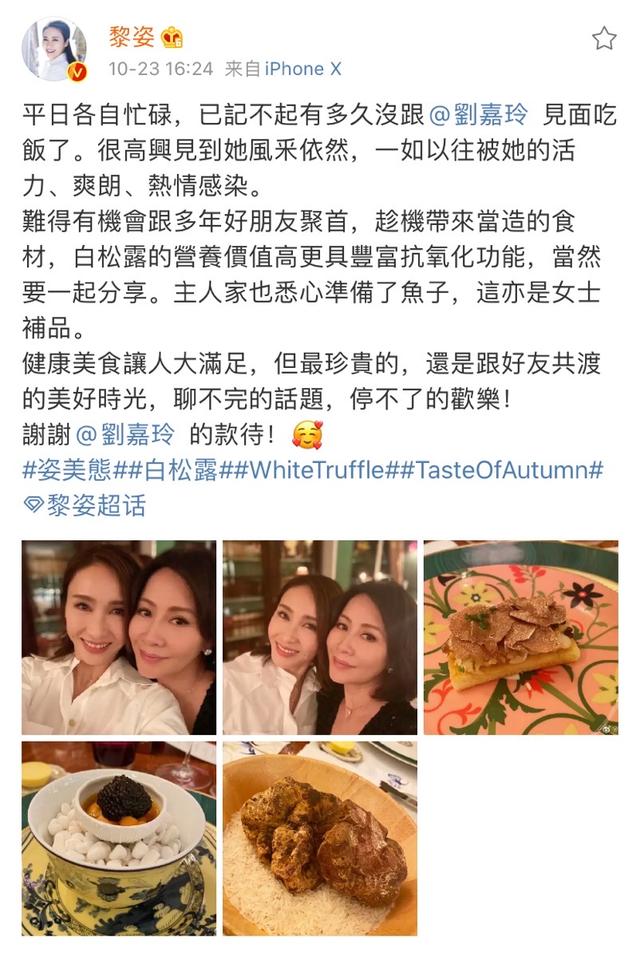View second selfie photo in the grid

(319, 638)
